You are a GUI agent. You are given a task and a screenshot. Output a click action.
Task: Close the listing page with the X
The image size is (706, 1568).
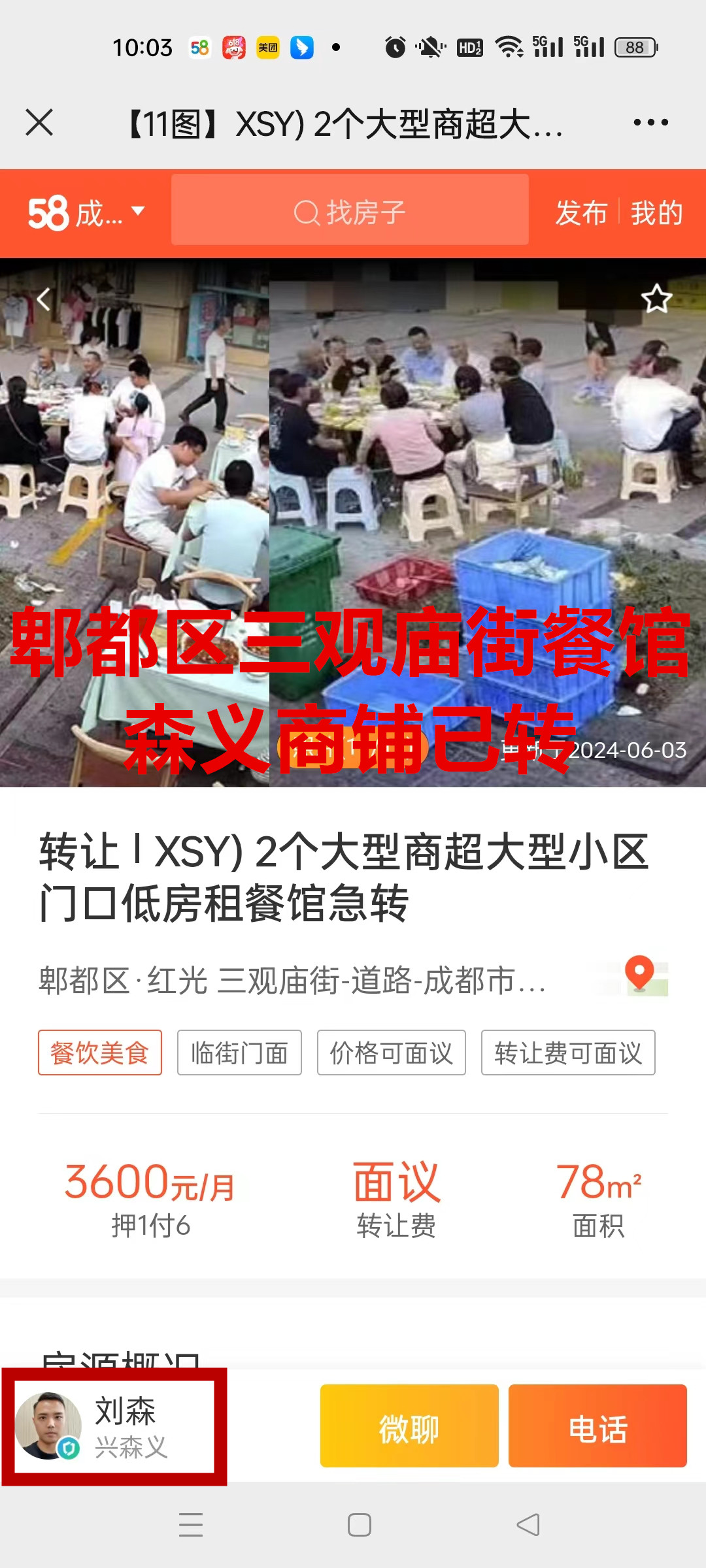point(39,122)
